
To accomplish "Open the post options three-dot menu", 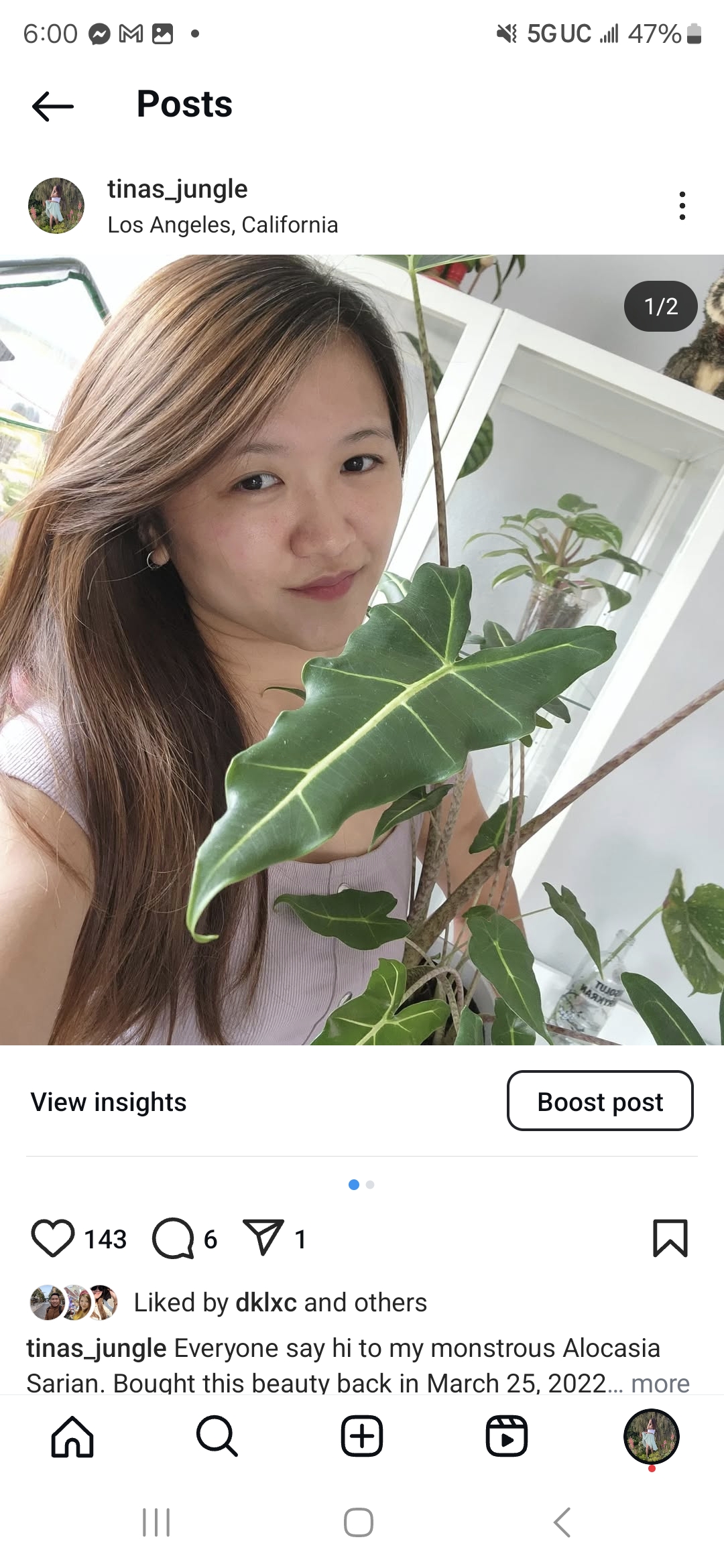I will point(682,205).
